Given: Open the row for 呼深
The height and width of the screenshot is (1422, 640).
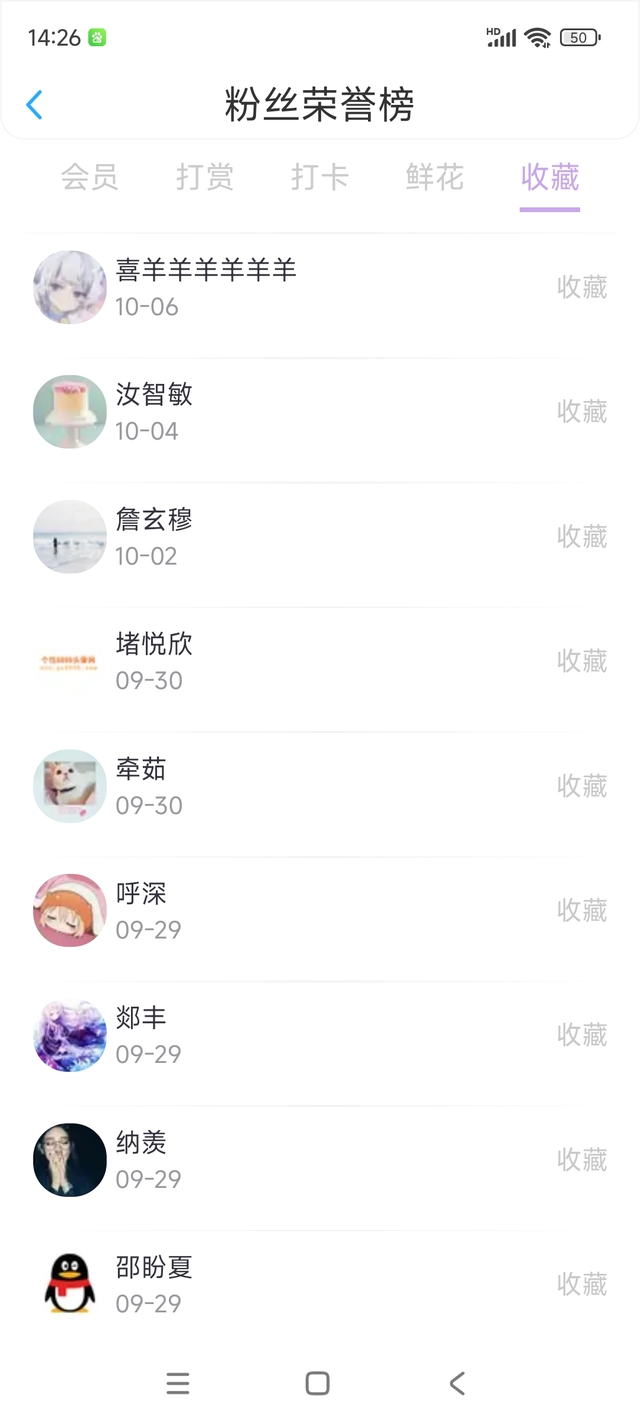Looking at the screenshot, I should click(320, 910).
